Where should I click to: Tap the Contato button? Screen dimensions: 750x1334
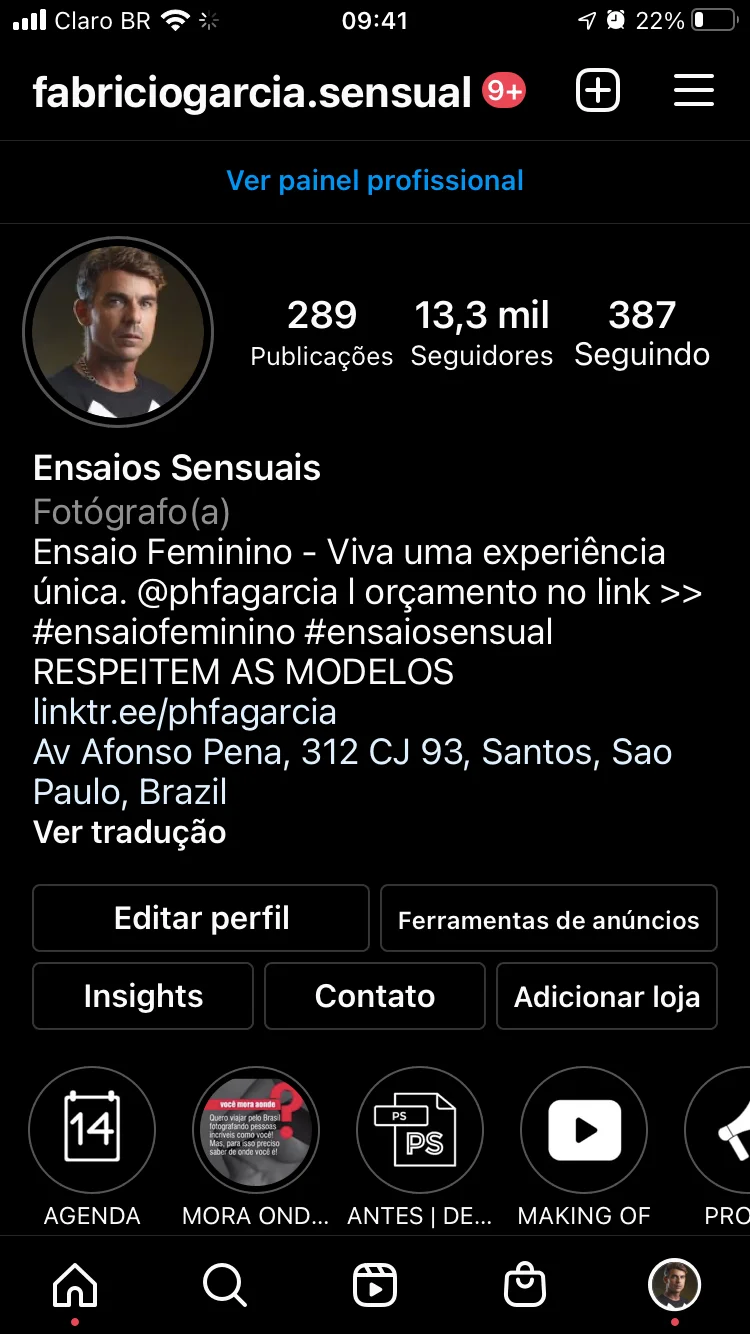pyautogui.click(x=375, y=996)
